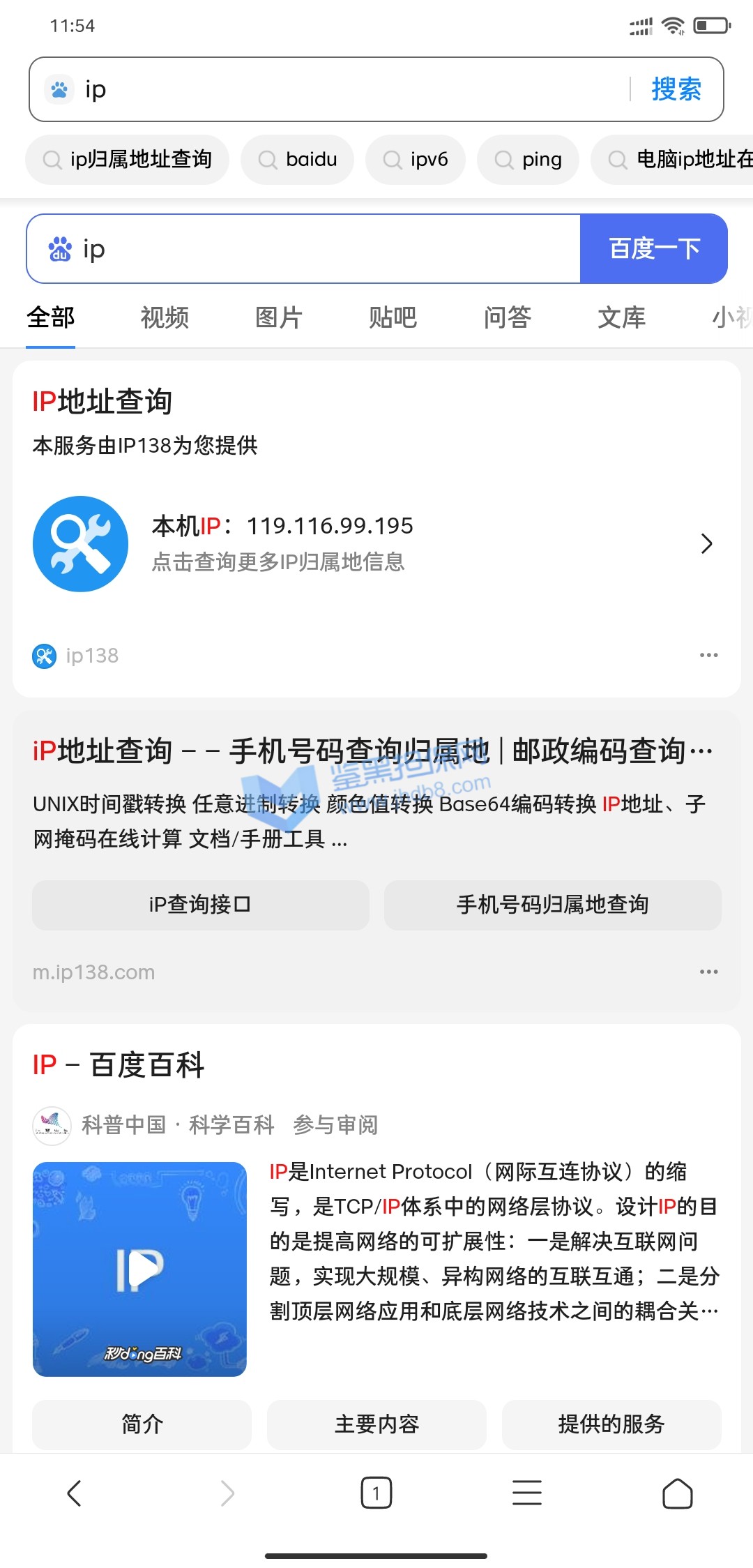Switch to the 图片 tab
Screen dimensions: 753x1568
pyautogui.click(x=278, y=317)
